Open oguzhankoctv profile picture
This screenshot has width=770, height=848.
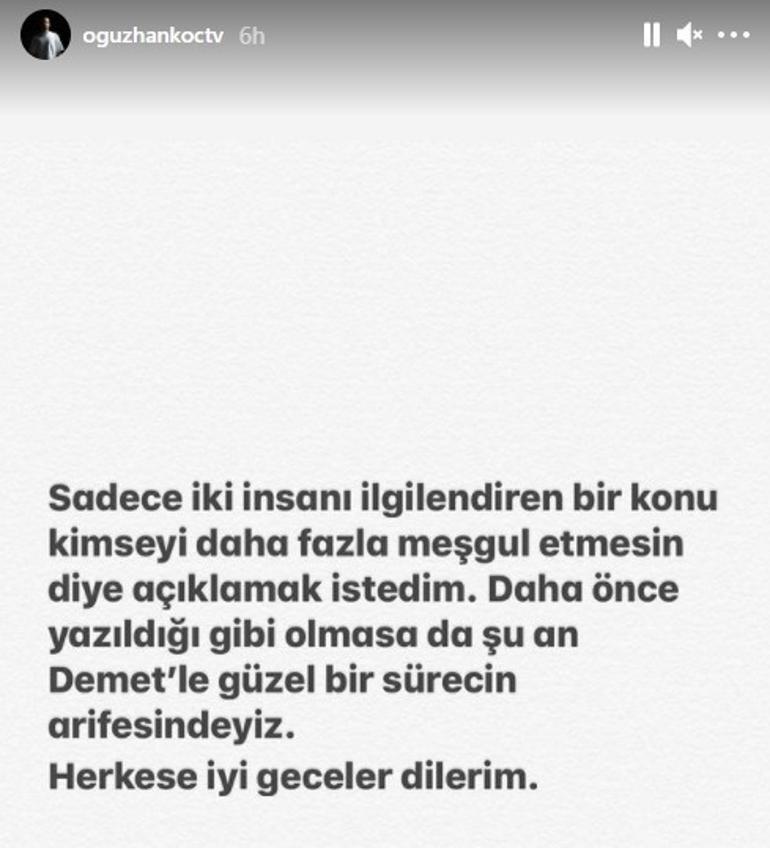click(45, 35)
